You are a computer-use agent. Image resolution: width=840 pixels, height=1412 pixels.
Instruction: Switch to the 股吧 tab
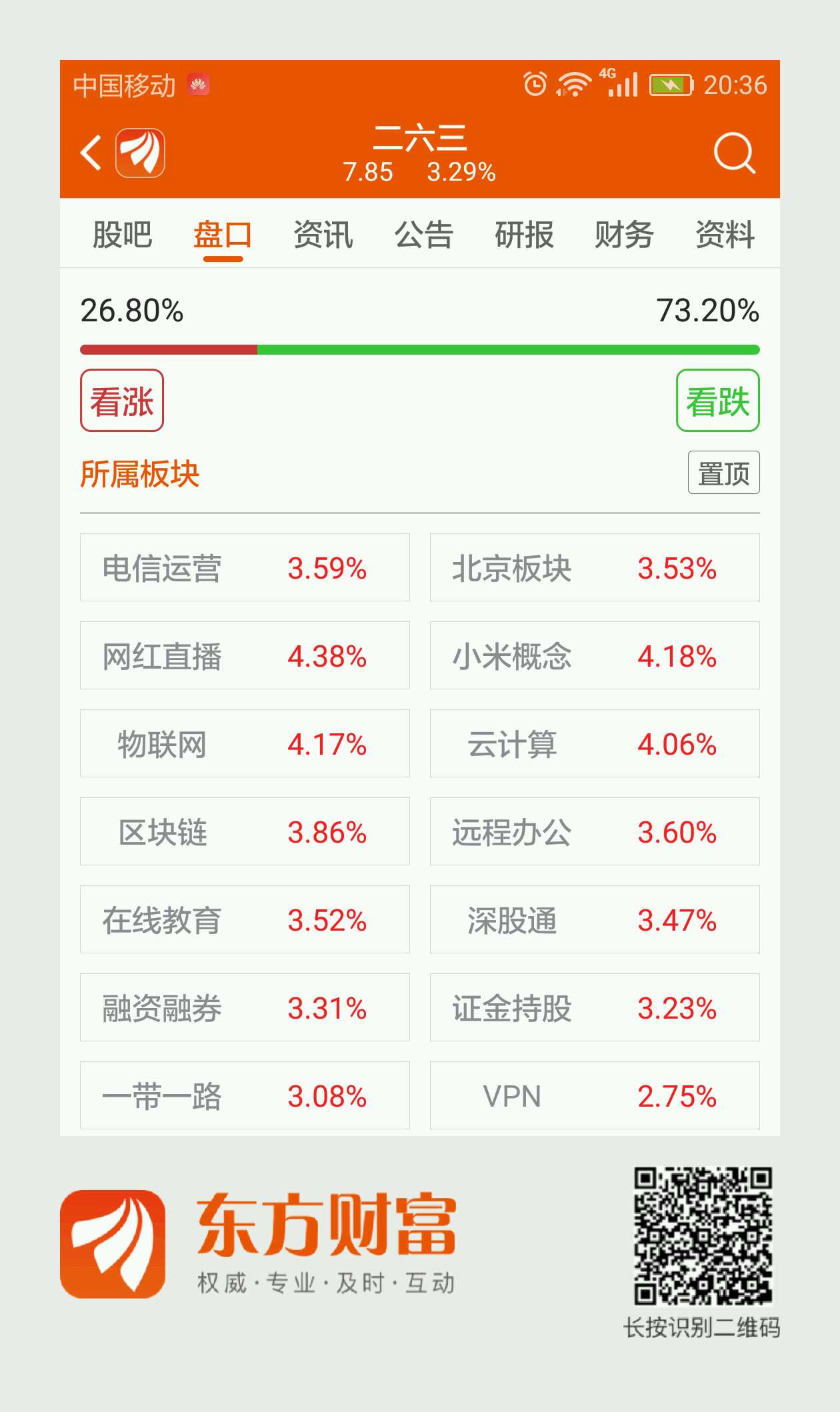pos(122,235)
